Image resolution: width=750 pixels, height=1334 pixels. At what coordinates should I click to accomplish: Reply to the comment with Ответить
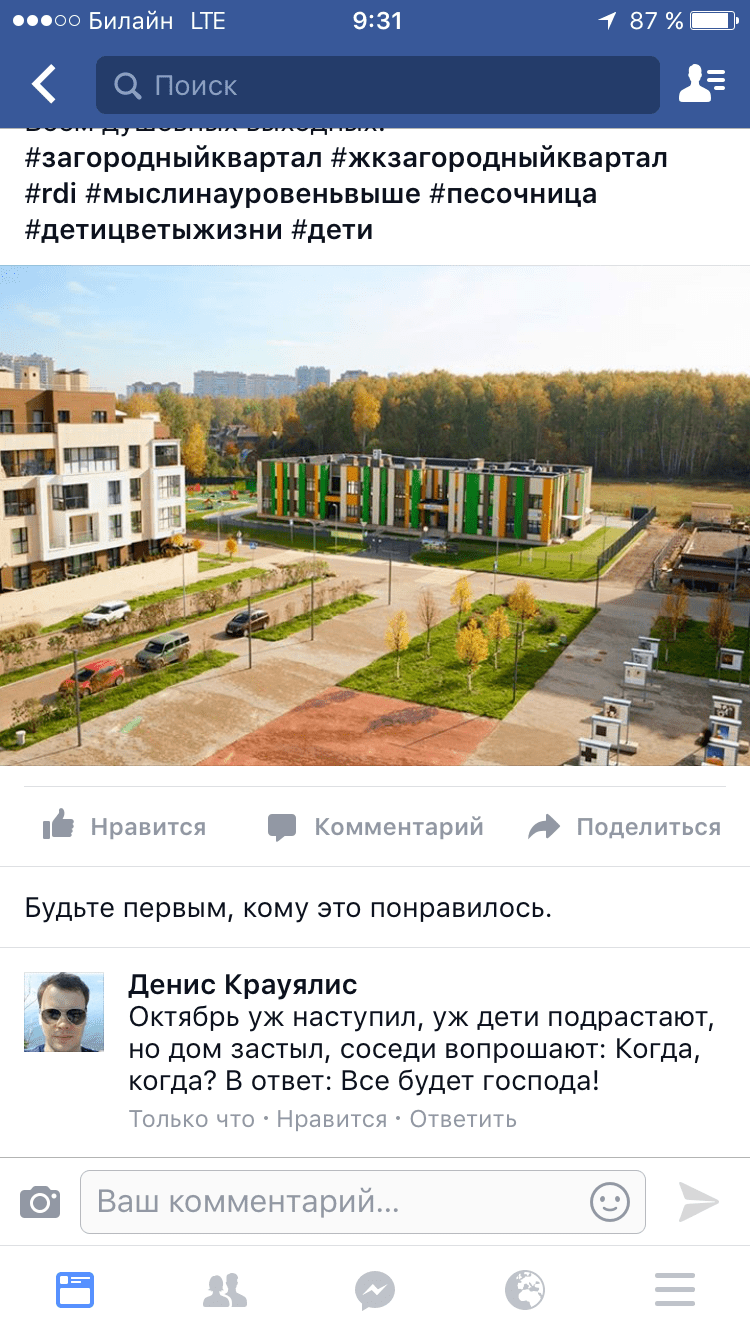(x=463, y=1119)
